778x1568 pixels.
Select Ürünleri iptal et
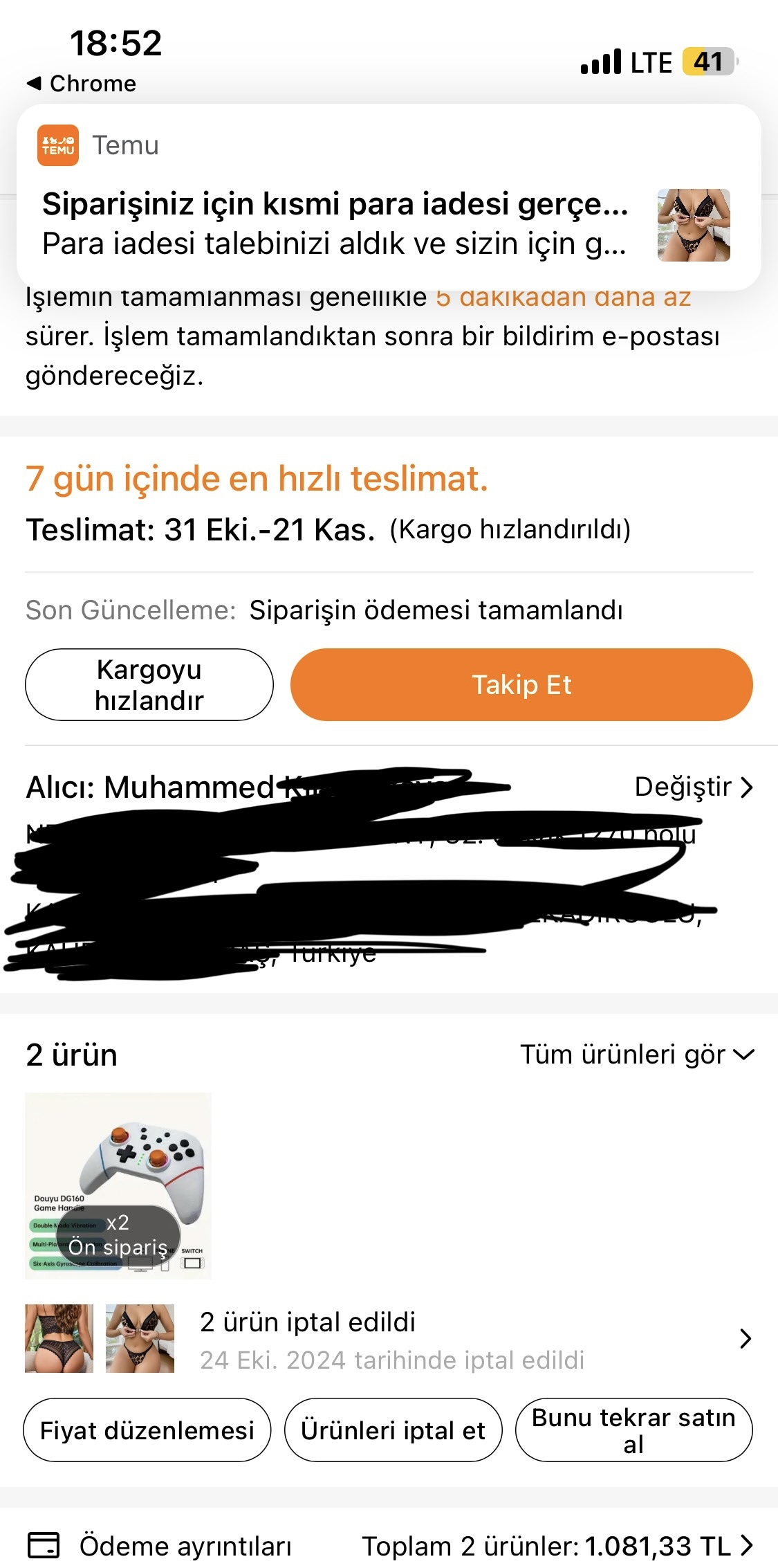point(393,1430)
